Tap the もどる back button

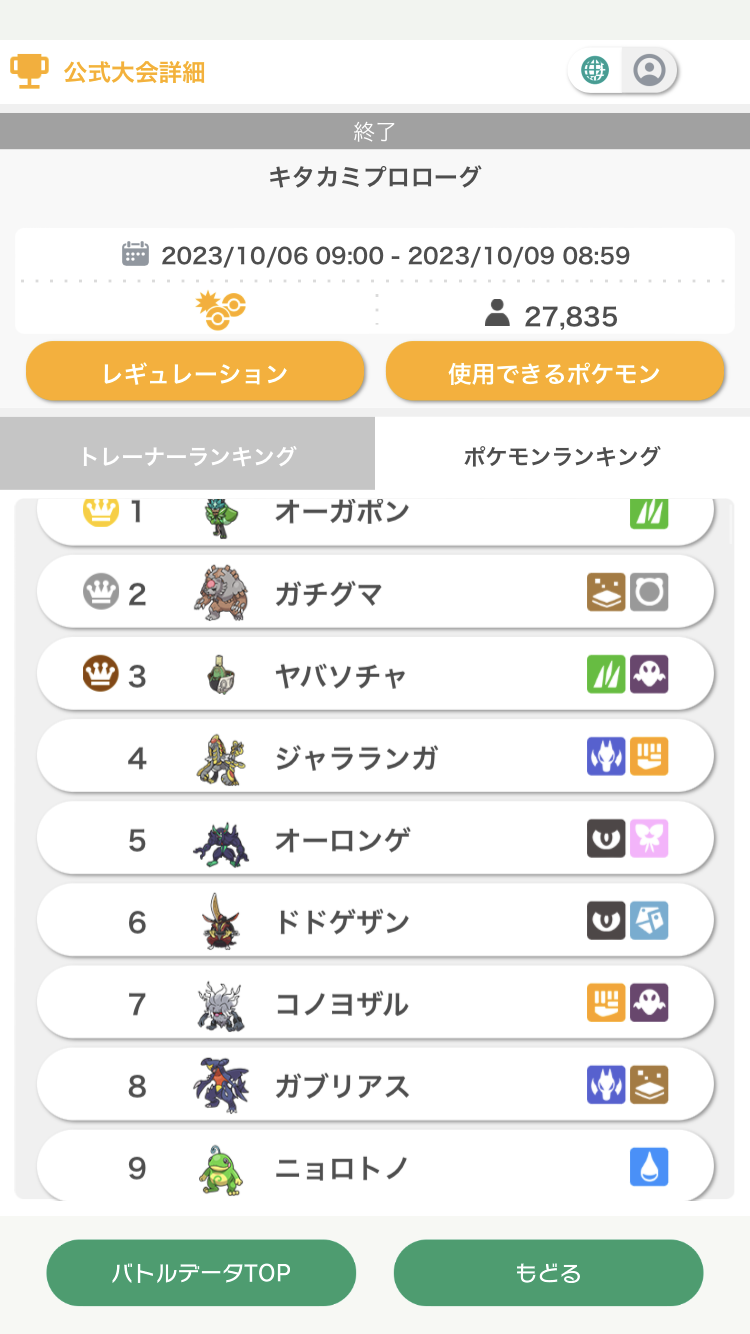tap(548, 1273)
